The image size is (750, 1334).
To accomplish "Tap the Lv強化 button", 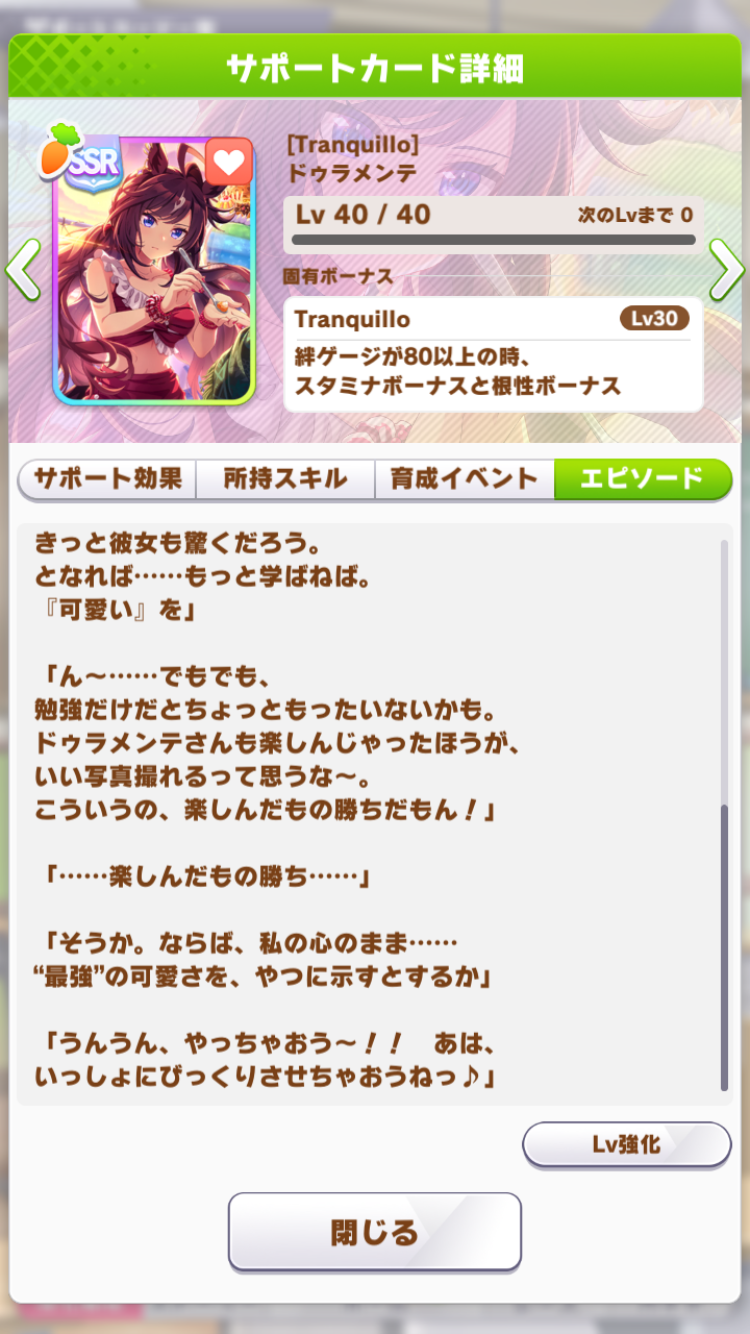I will tap(627, 1144).
